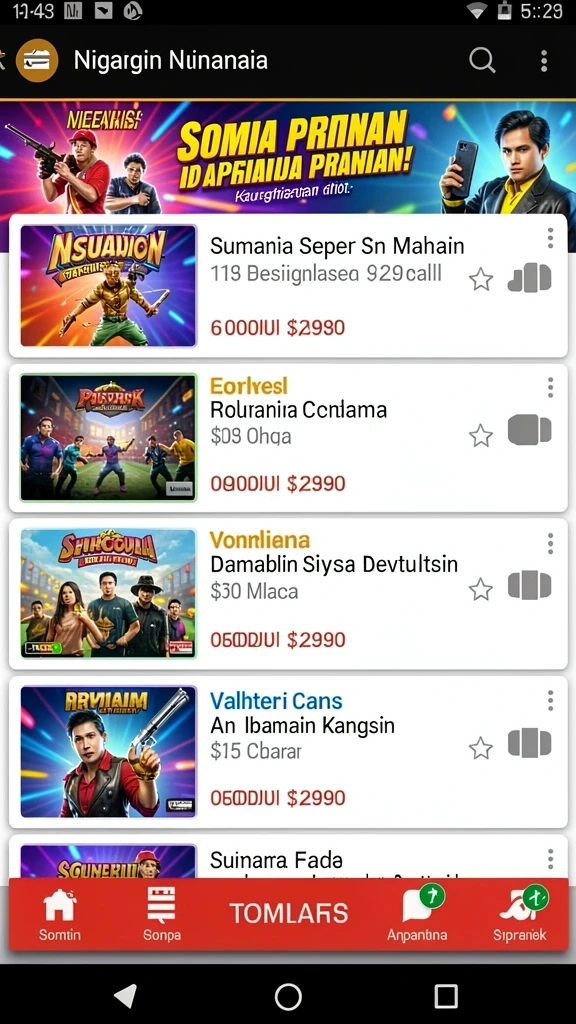Select the TOMLARS center tab
The width and height of the screenshot is (576, 1024).
click(289, 913)
